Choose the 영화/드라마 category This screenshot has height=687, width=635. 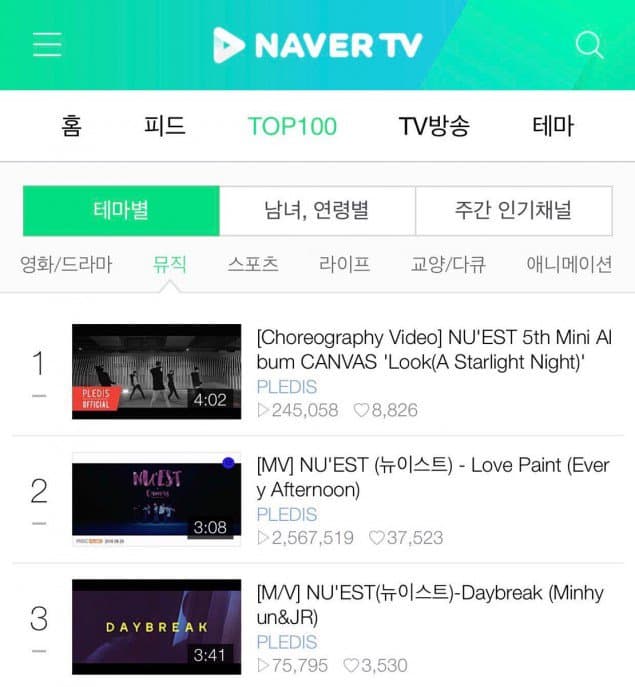66,265
